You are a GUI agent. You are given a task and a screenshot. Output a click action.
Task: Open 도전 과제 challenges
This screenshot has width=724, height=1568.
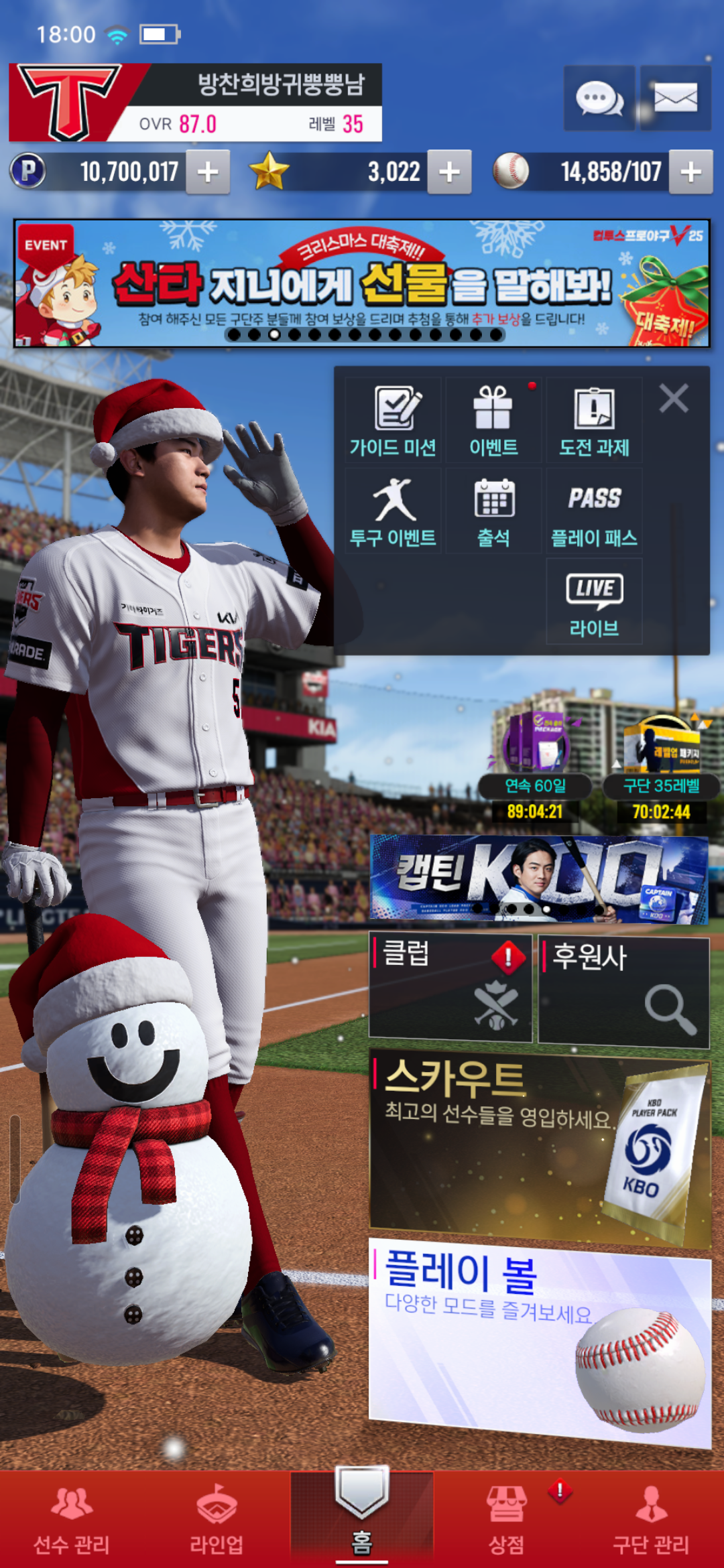[x=594, y=420]
